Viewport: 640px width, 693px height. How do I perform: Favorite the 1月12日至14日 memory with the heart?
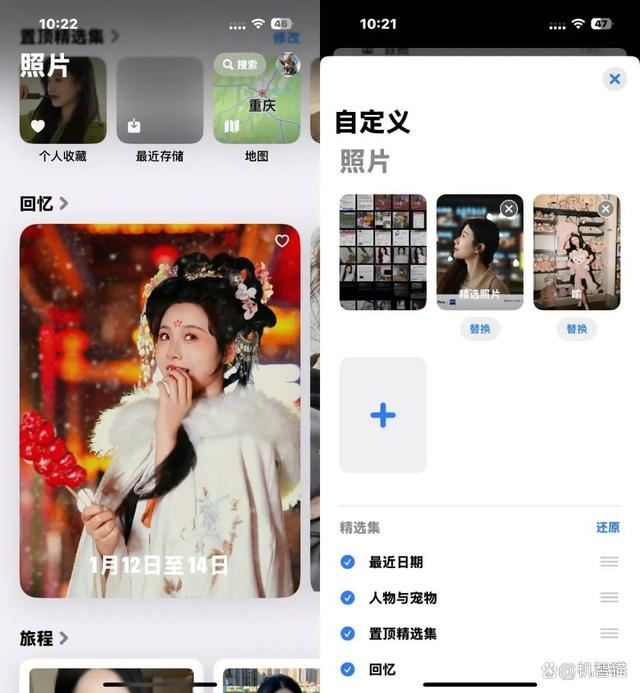click(x=282, y=241)
